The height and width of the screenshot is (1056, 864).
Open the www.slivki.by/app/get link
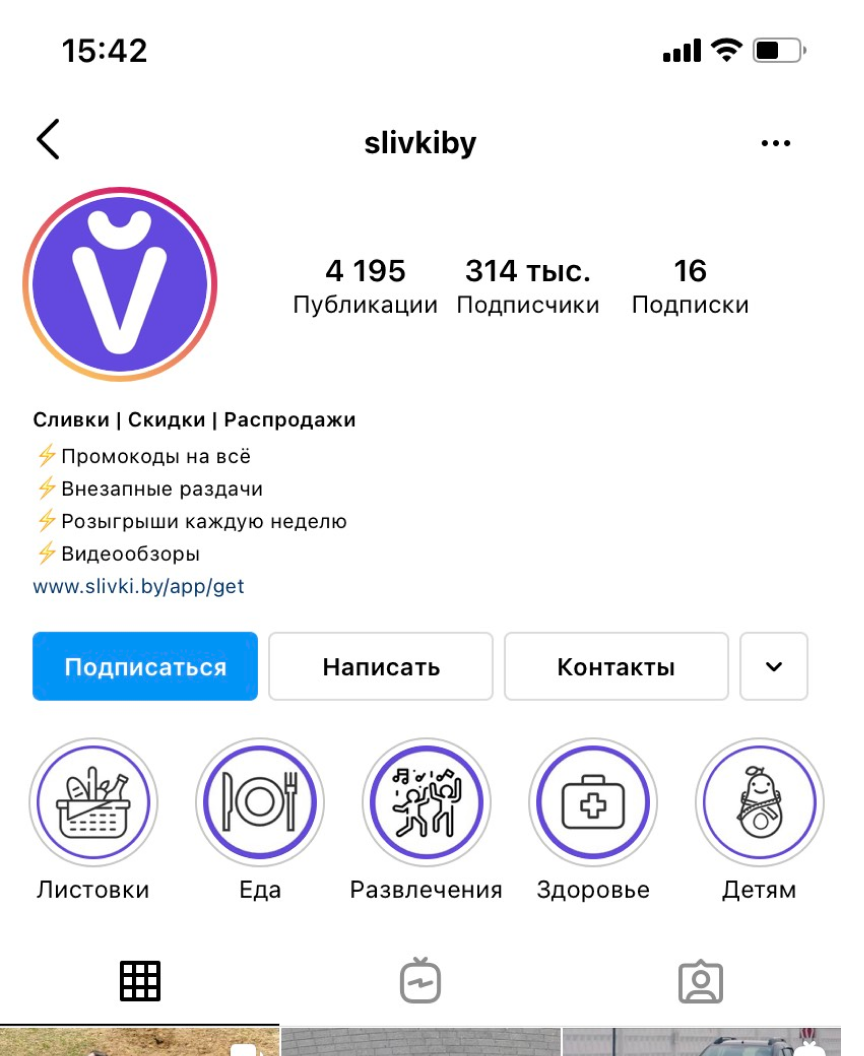(x=138, y=587)
